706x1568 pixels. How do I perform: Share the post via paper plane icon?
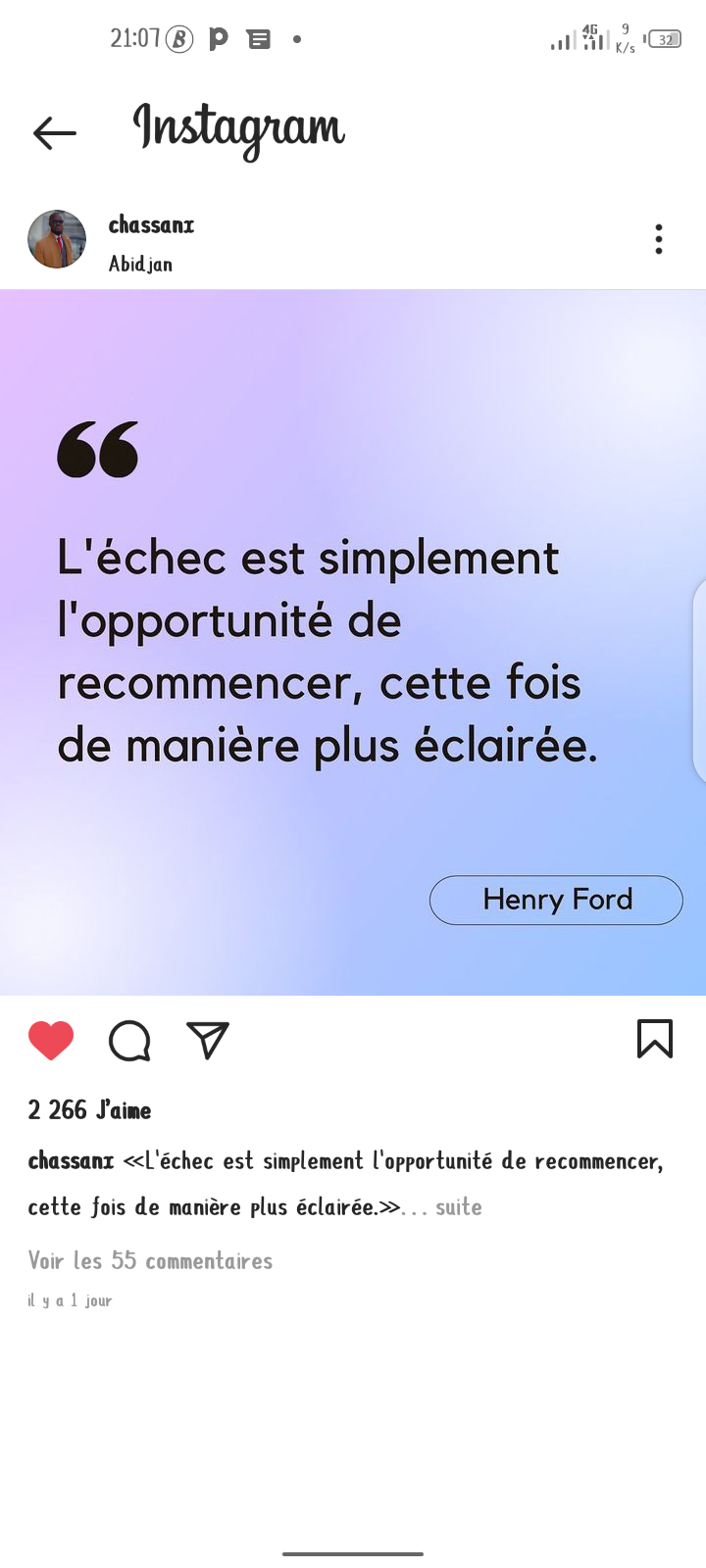[208, 1040]
